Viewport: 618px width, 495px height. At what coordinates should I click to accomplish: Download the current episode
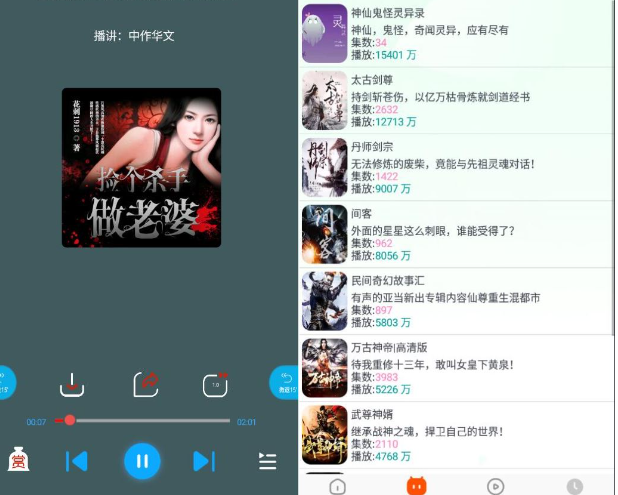(72, 384)
